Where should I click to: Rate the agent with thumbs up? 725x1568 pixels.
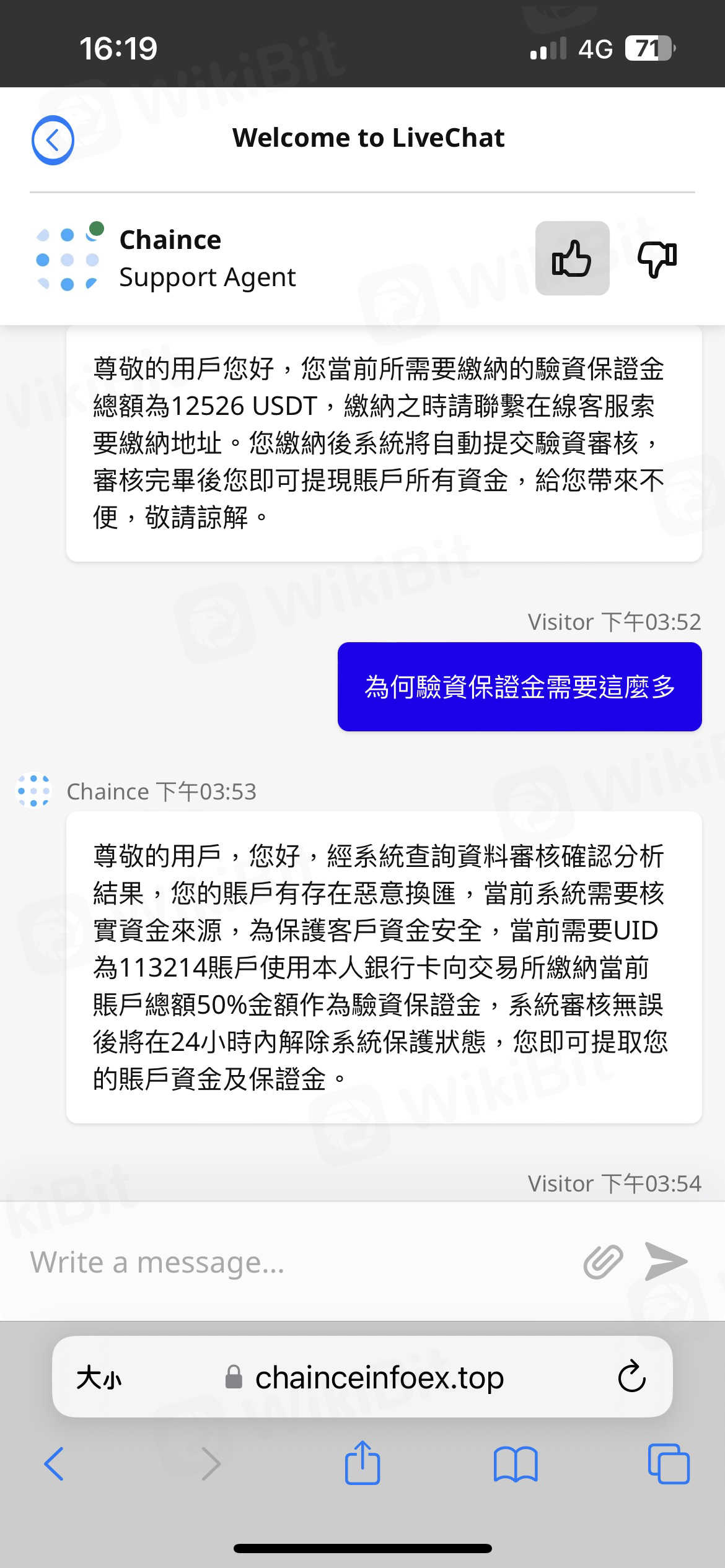click(x=571, y=258)
